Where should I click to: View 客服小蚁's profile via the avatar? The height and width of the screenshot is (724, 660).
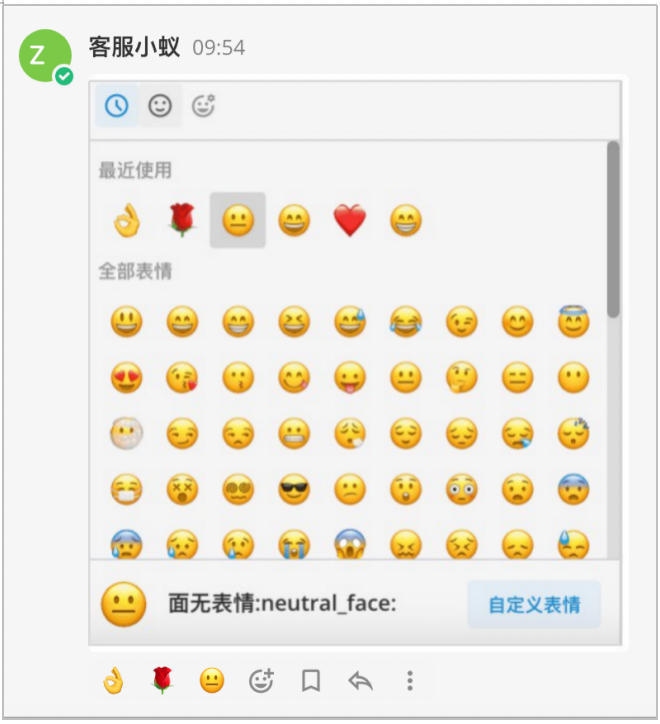(x=45, y=56)
